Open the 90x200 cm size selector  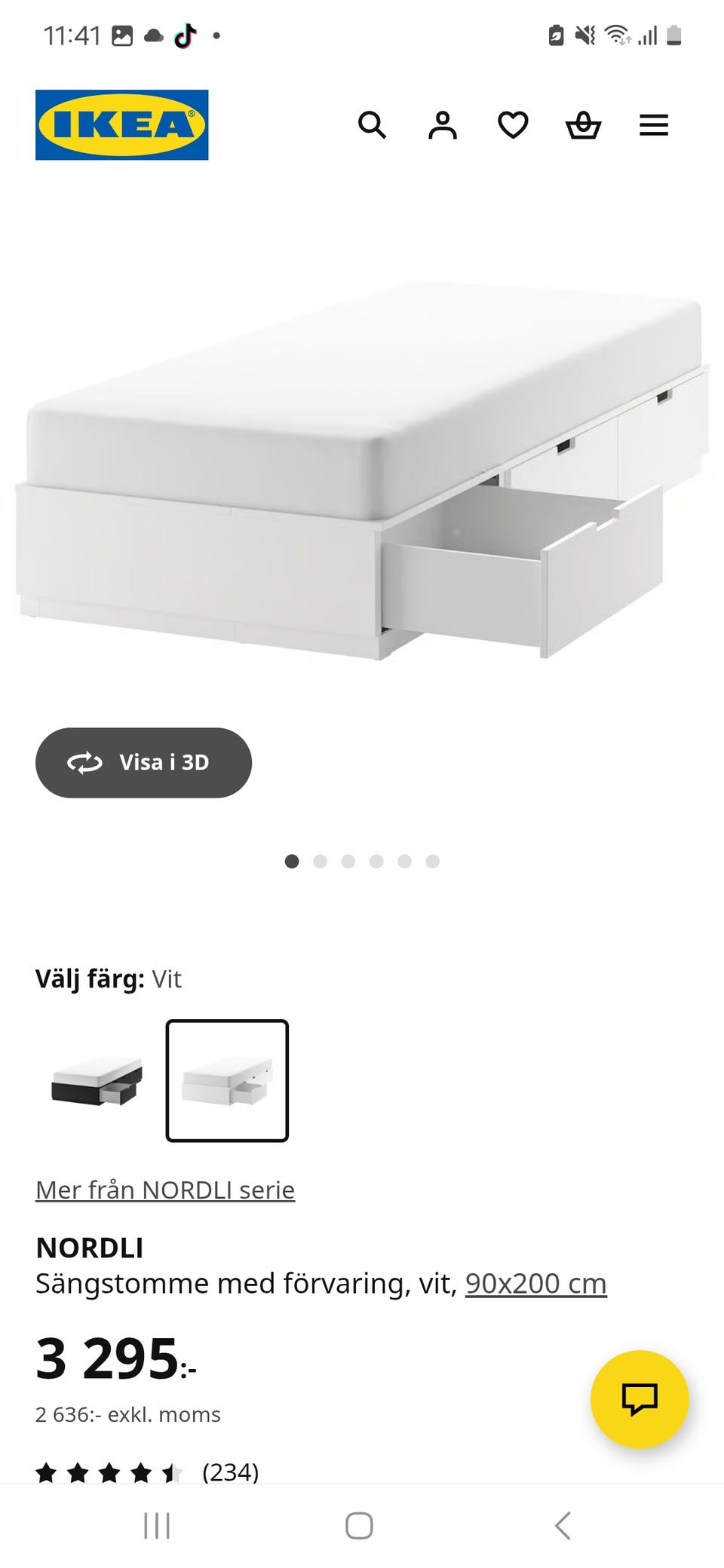[x=536, y=1282]
